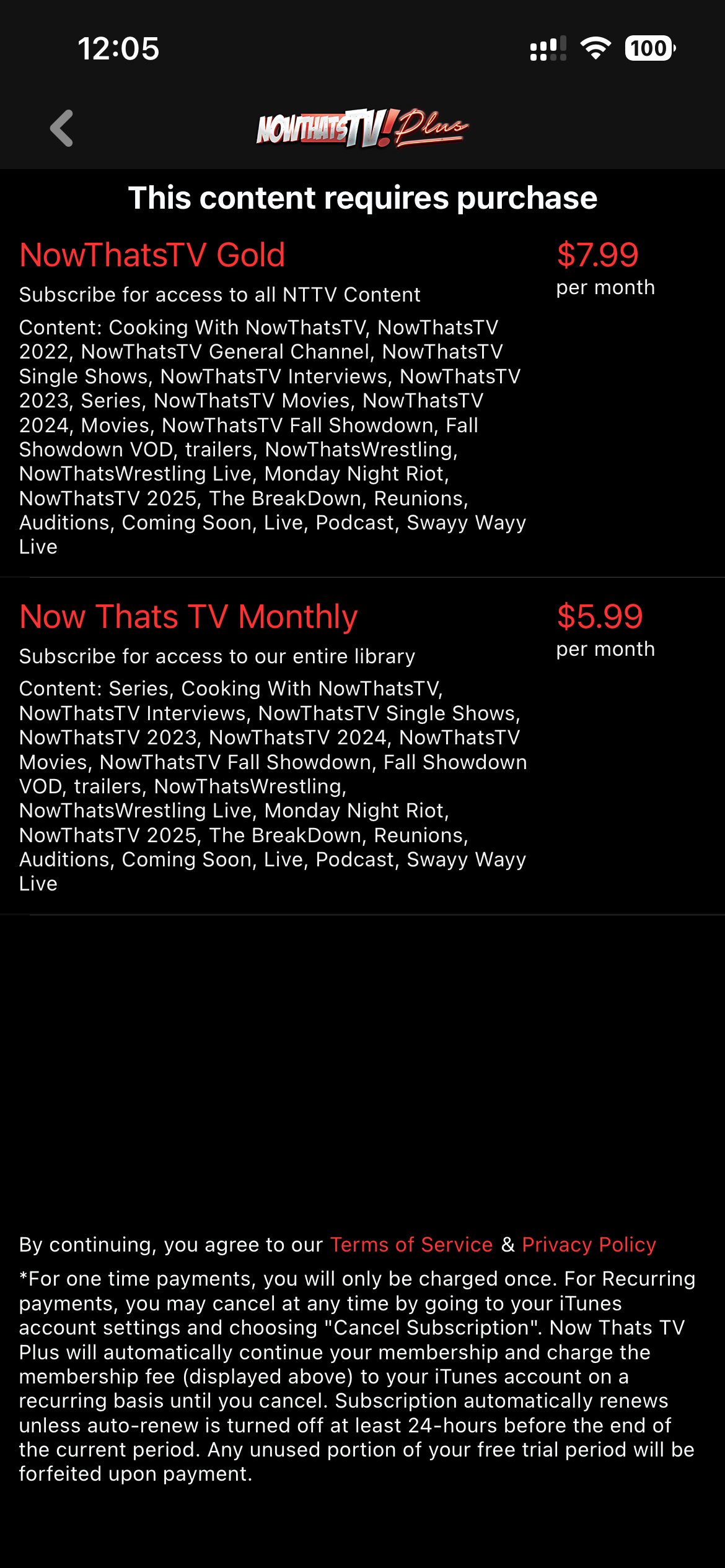Open the Terms of Service link
The image size is (725, 1568).
(x=411, y=1245)
